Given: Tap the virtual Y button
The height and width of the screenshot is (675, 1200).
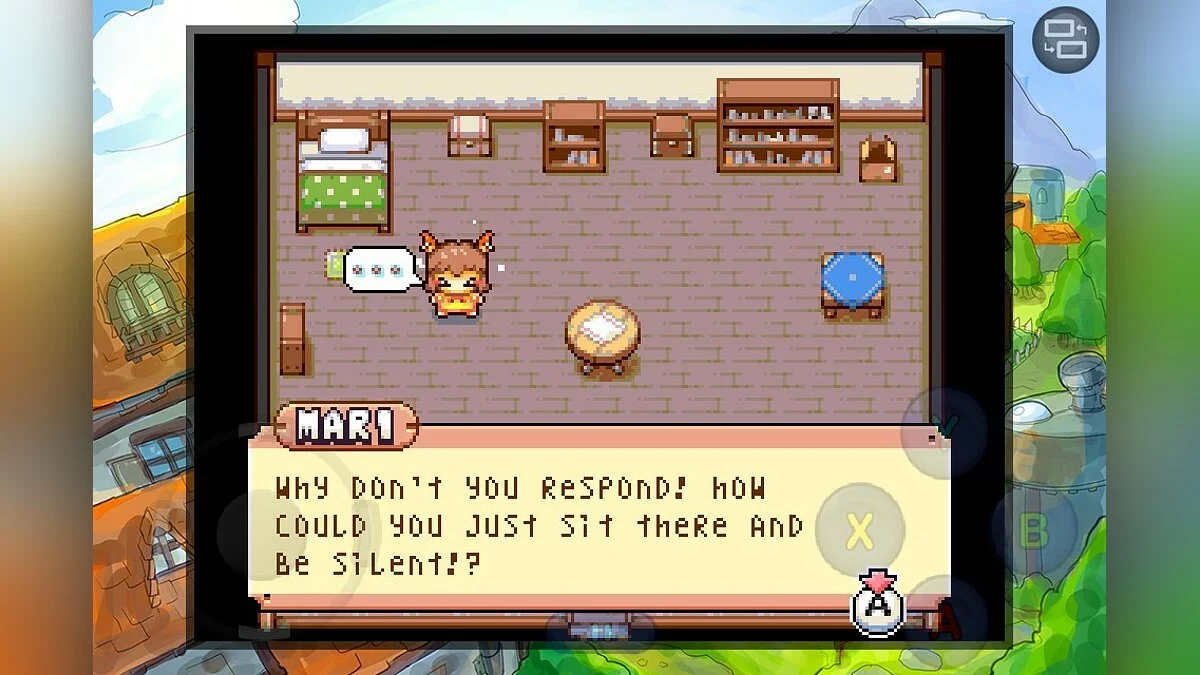Looking at the screenshot, I should coord(944,430).
